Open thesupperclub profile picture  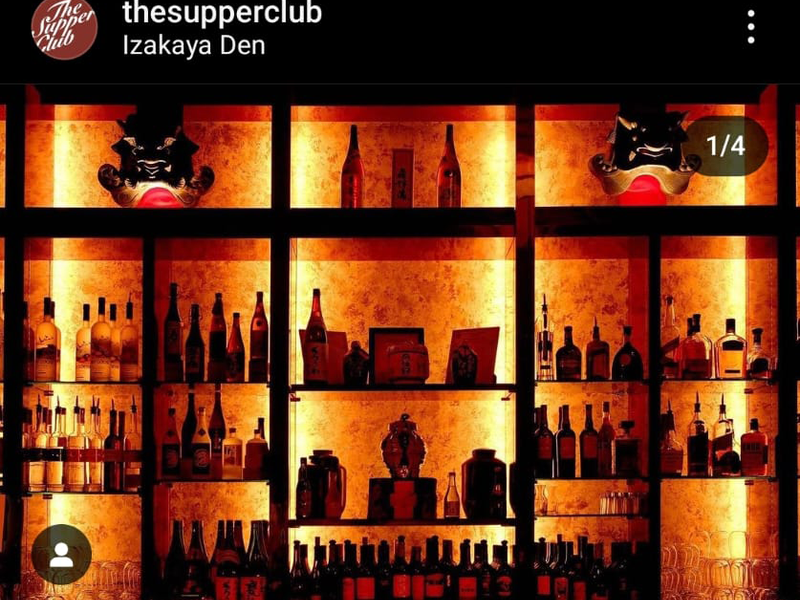(x=65, y=27)
